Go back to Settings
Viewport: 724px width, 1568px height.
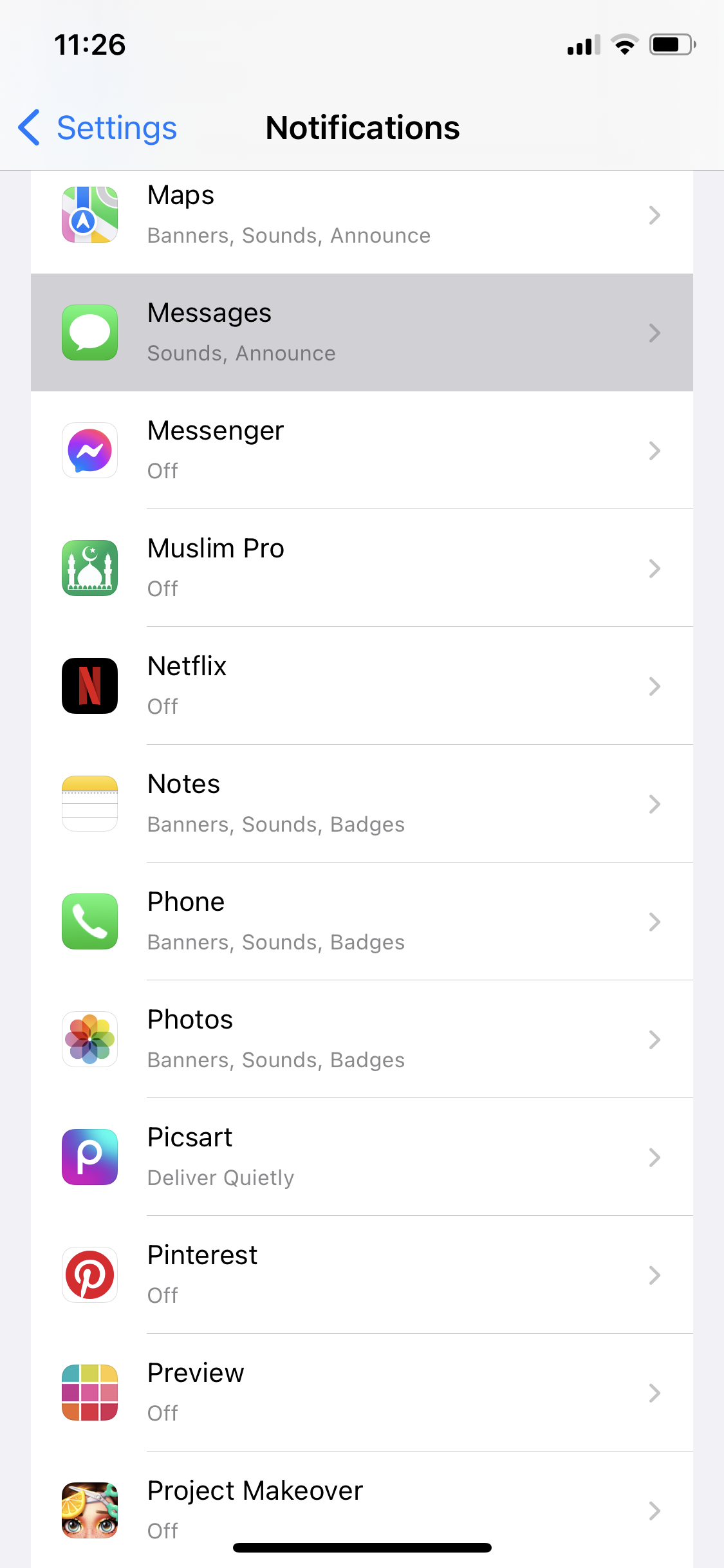coord(95,128)
